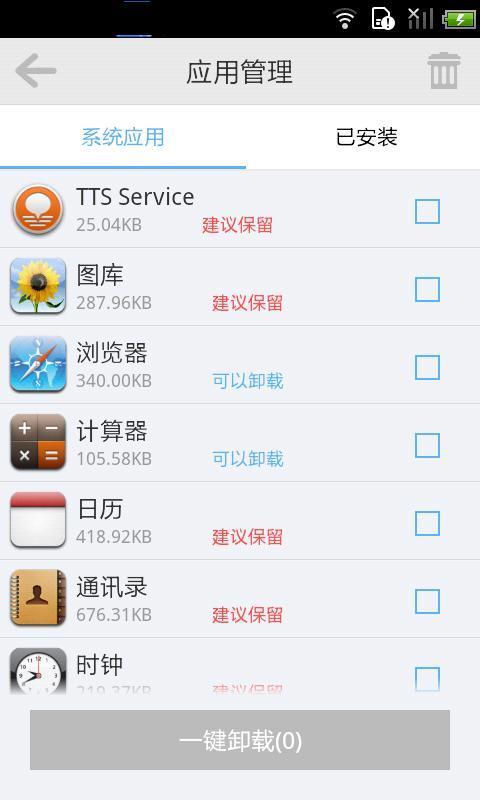Viewport: 480px width, 800px height.
Task: Check the 日历 checkbox
Action: (427, 523)
